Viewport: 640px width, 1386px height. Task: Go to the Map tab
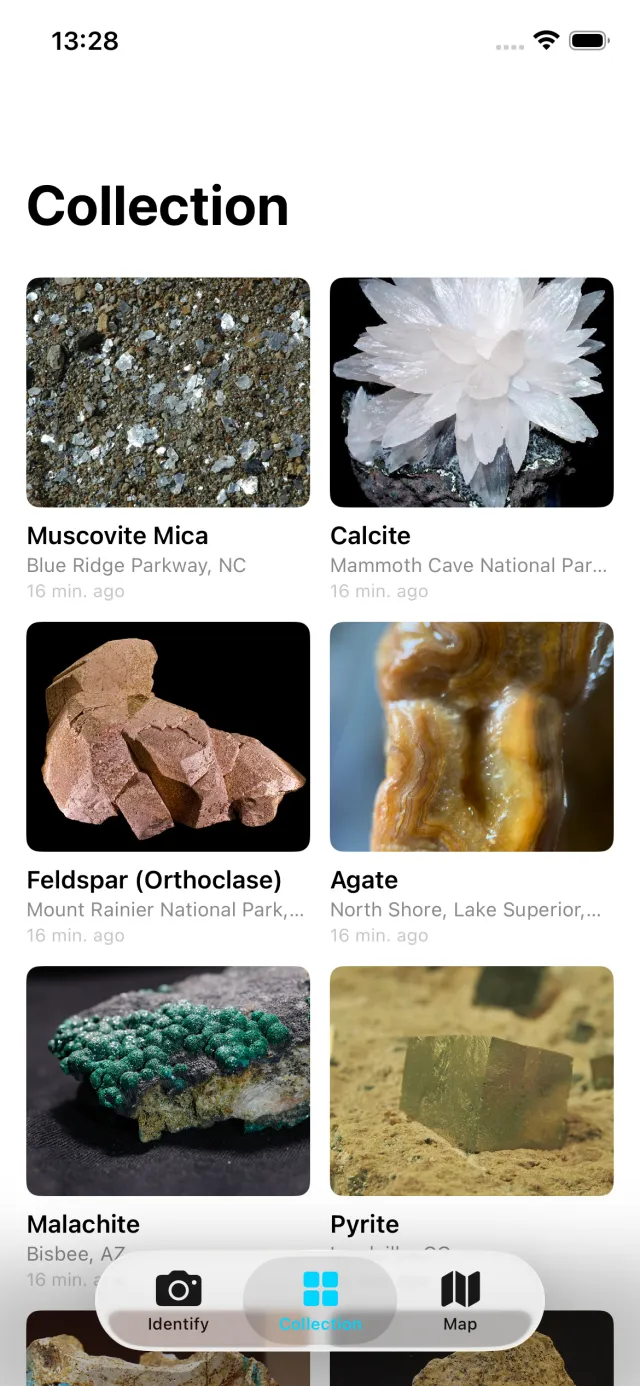click(x=460, y=1301)
